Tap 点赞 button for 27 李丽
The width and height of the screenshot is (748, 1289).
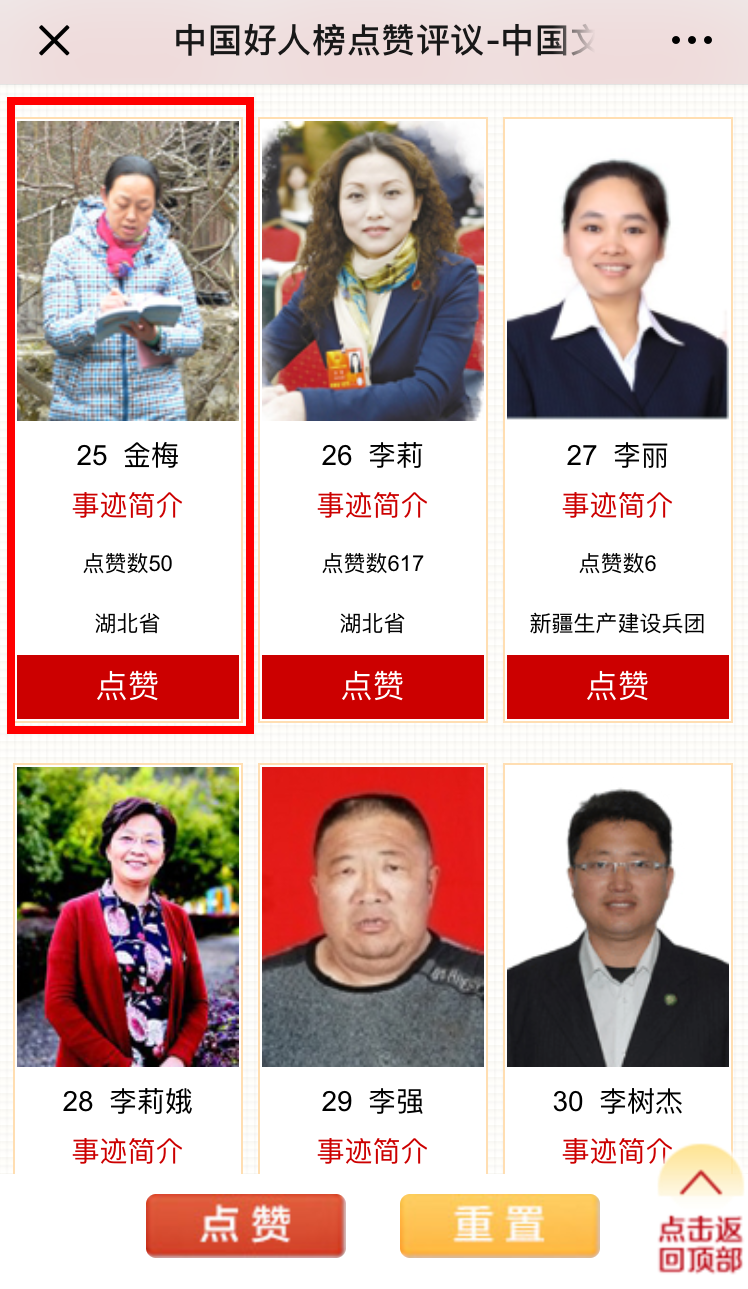(x=617, y=686)
